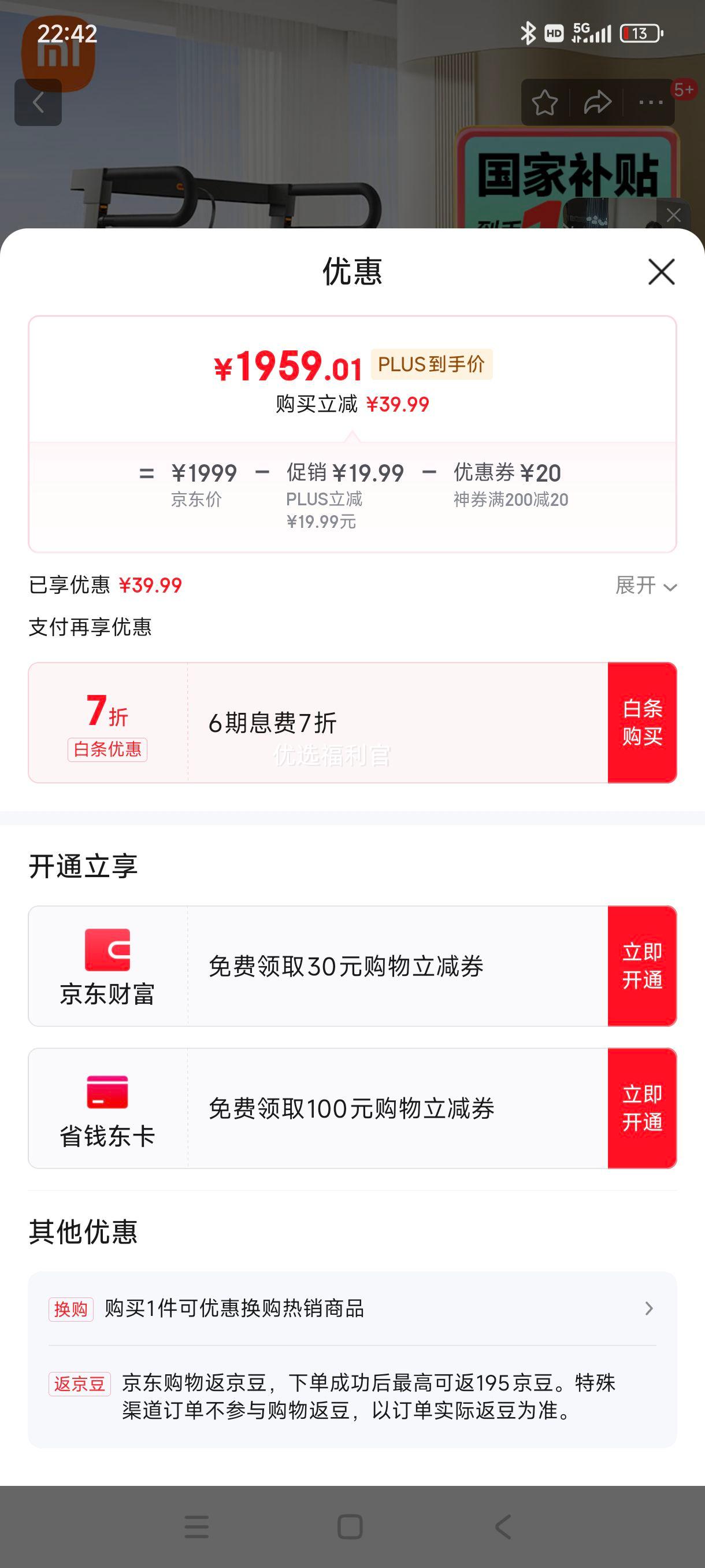Image resolution: width=705 pixels, height=1568 pixels.
Task: Expand the 已享优惠 details with 展开
Action: click(645, 586)
